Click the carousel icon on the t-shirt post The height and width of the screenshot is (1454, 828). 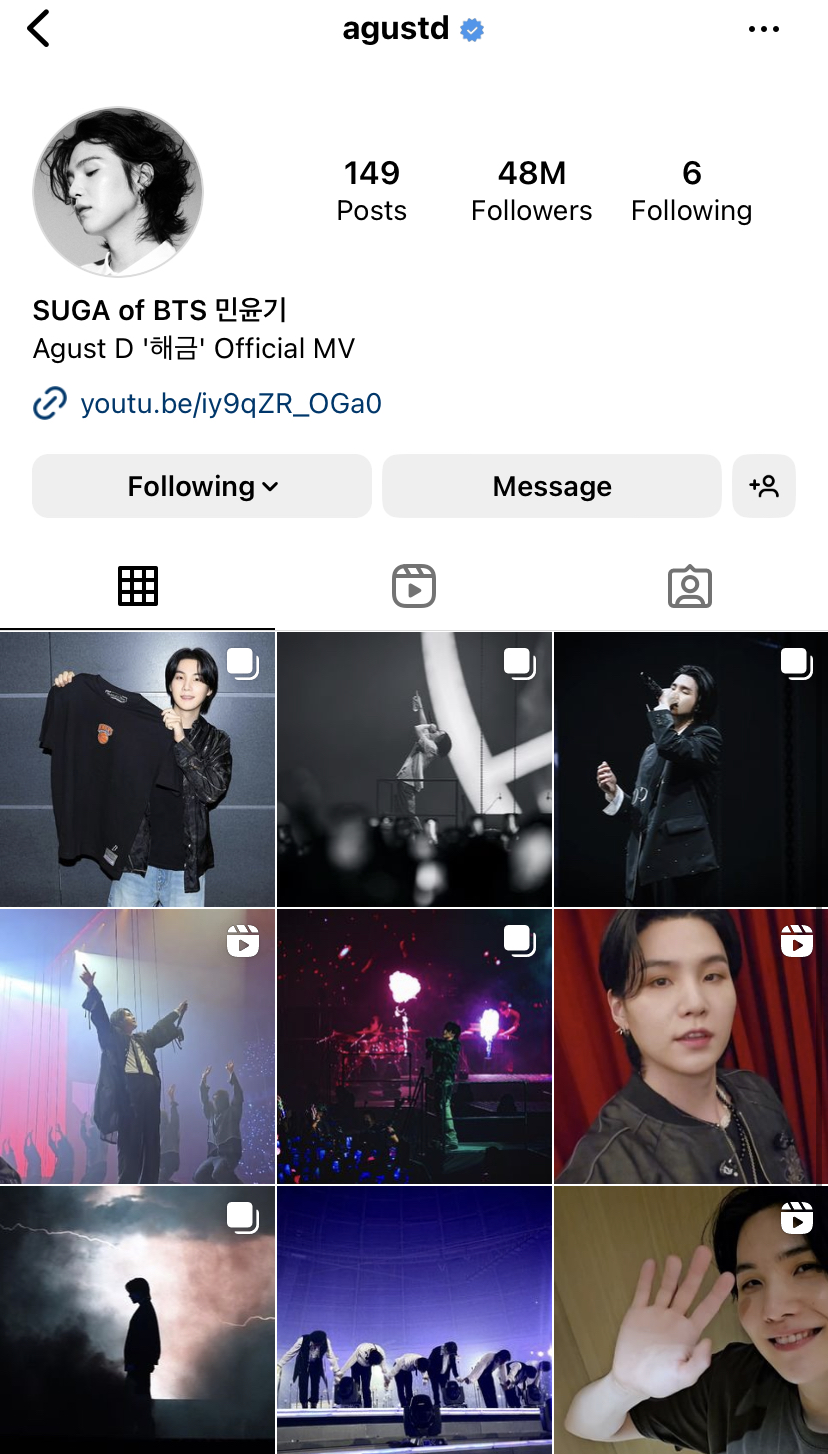point(242,664)
